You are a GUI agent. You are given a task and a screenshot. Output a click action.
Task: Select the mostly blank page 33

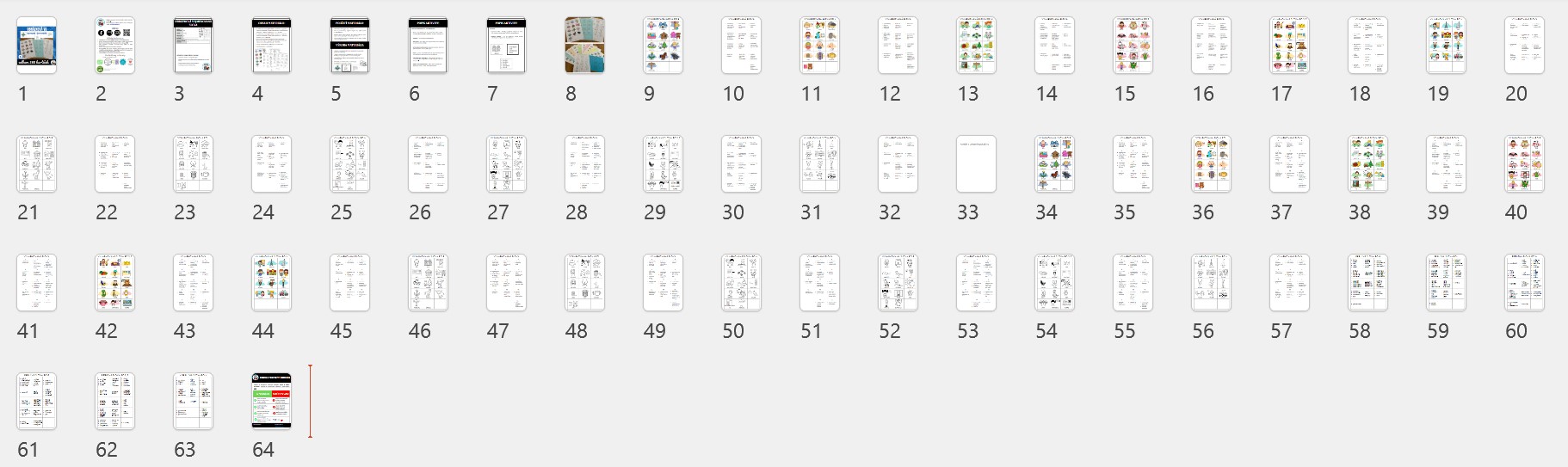(977, 164)
